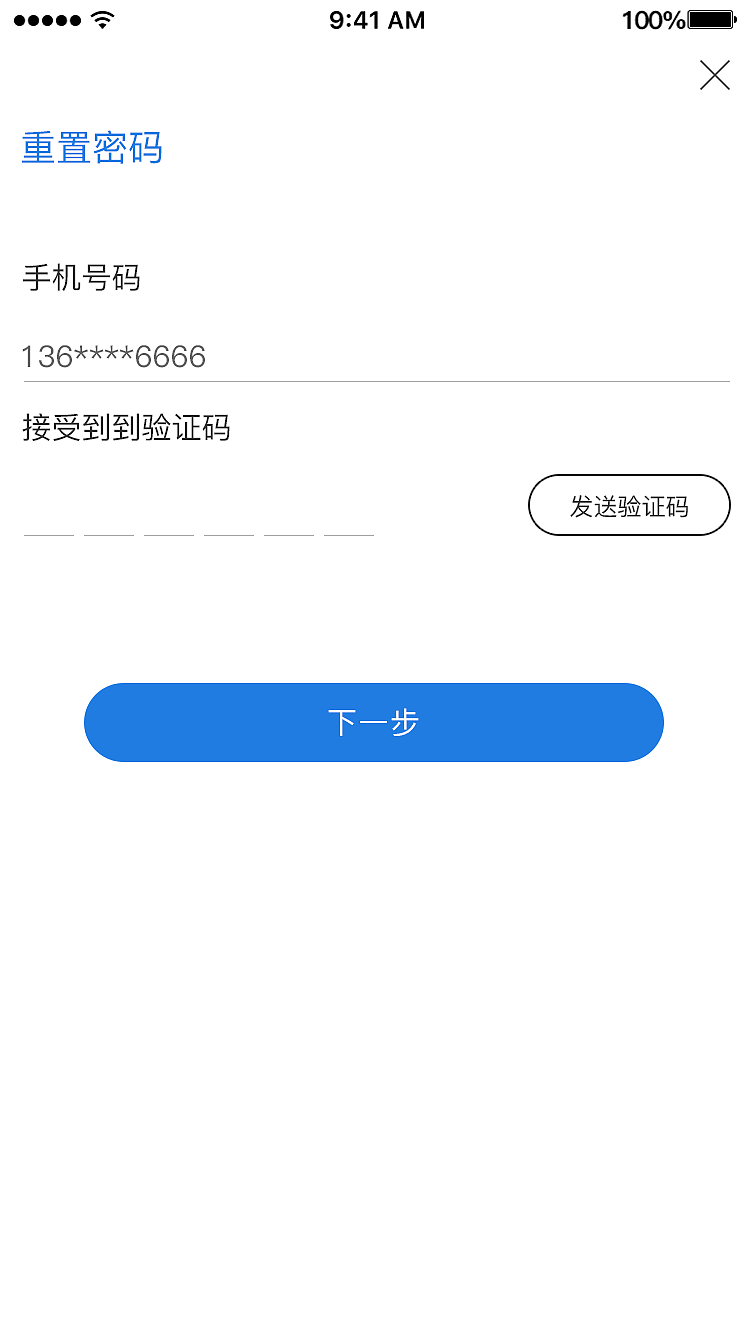Screen dimensions: 750x1334
Task: Tap the clock showing 9:41 AM
Action: [x=376, y=20]
